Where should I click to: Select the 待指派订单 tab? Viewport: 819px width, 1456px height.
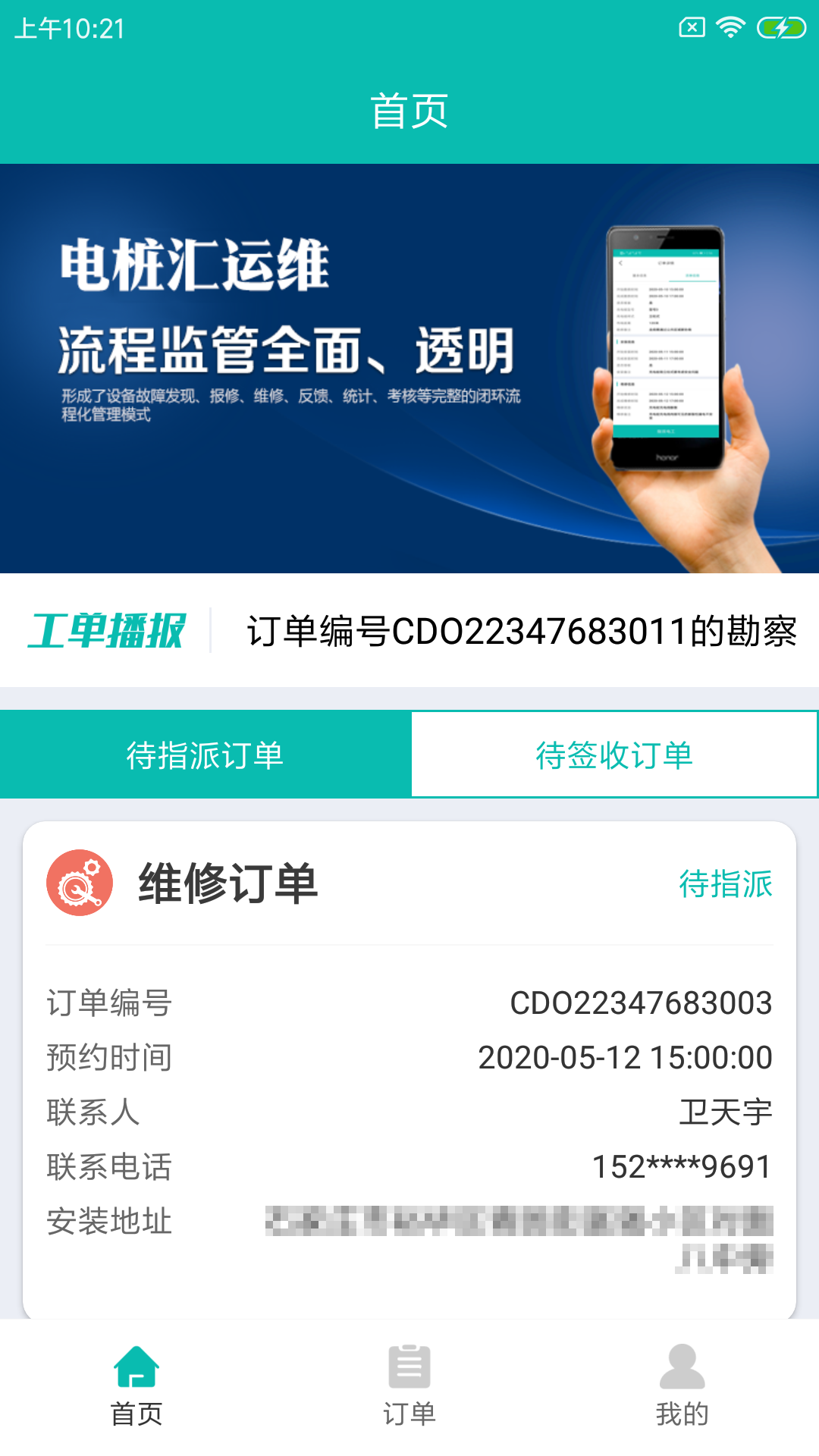205,755
